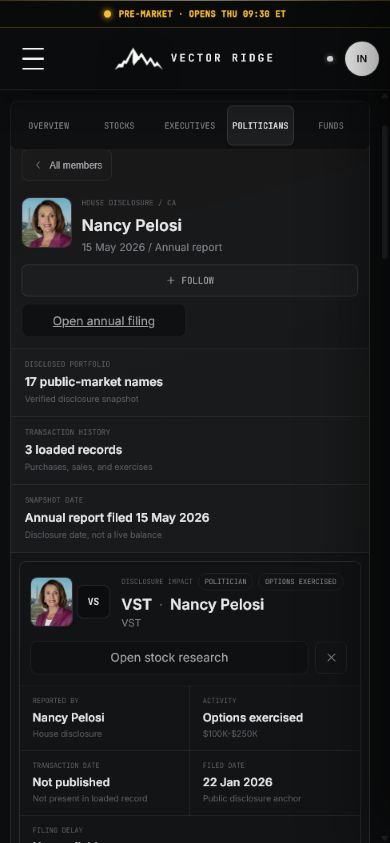Viewport: 390px width, 843px height.
Task: Switch to the Executives tab
Action: [190, 126]
